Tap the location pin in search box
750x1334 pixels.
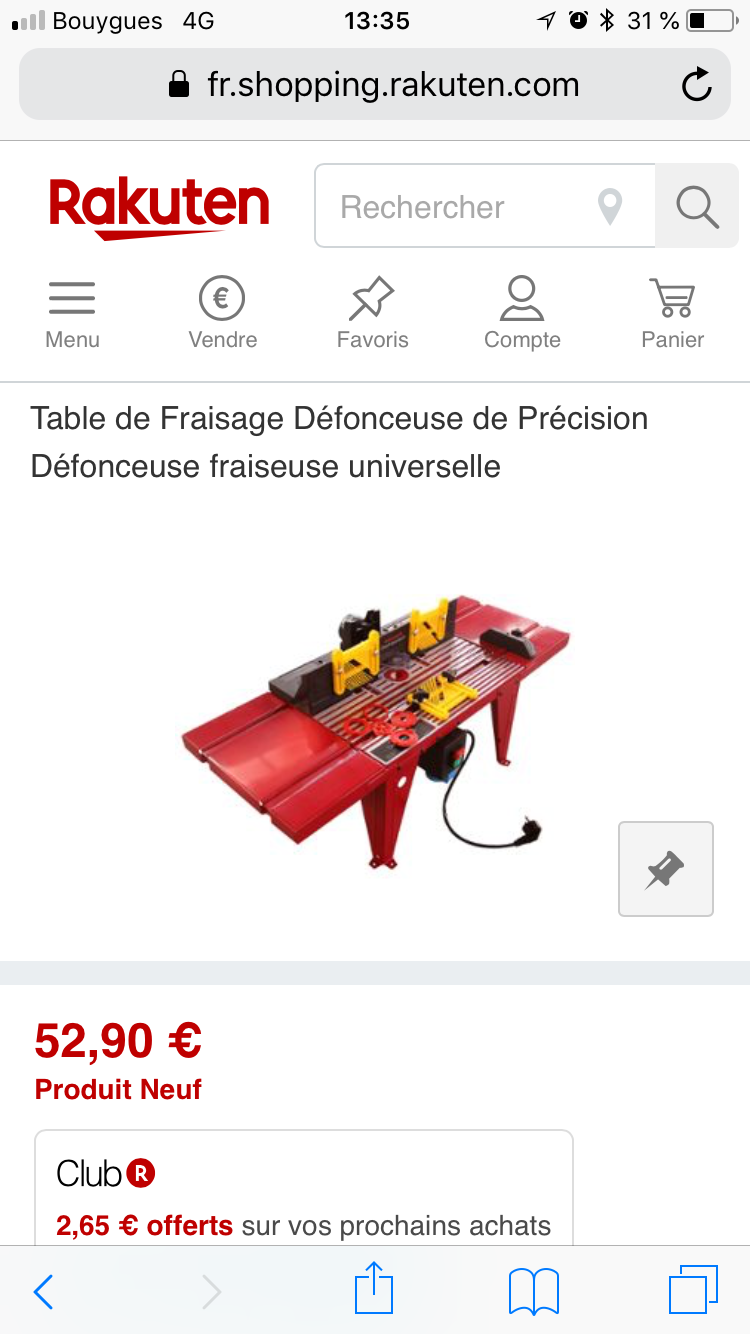point(610,207)
